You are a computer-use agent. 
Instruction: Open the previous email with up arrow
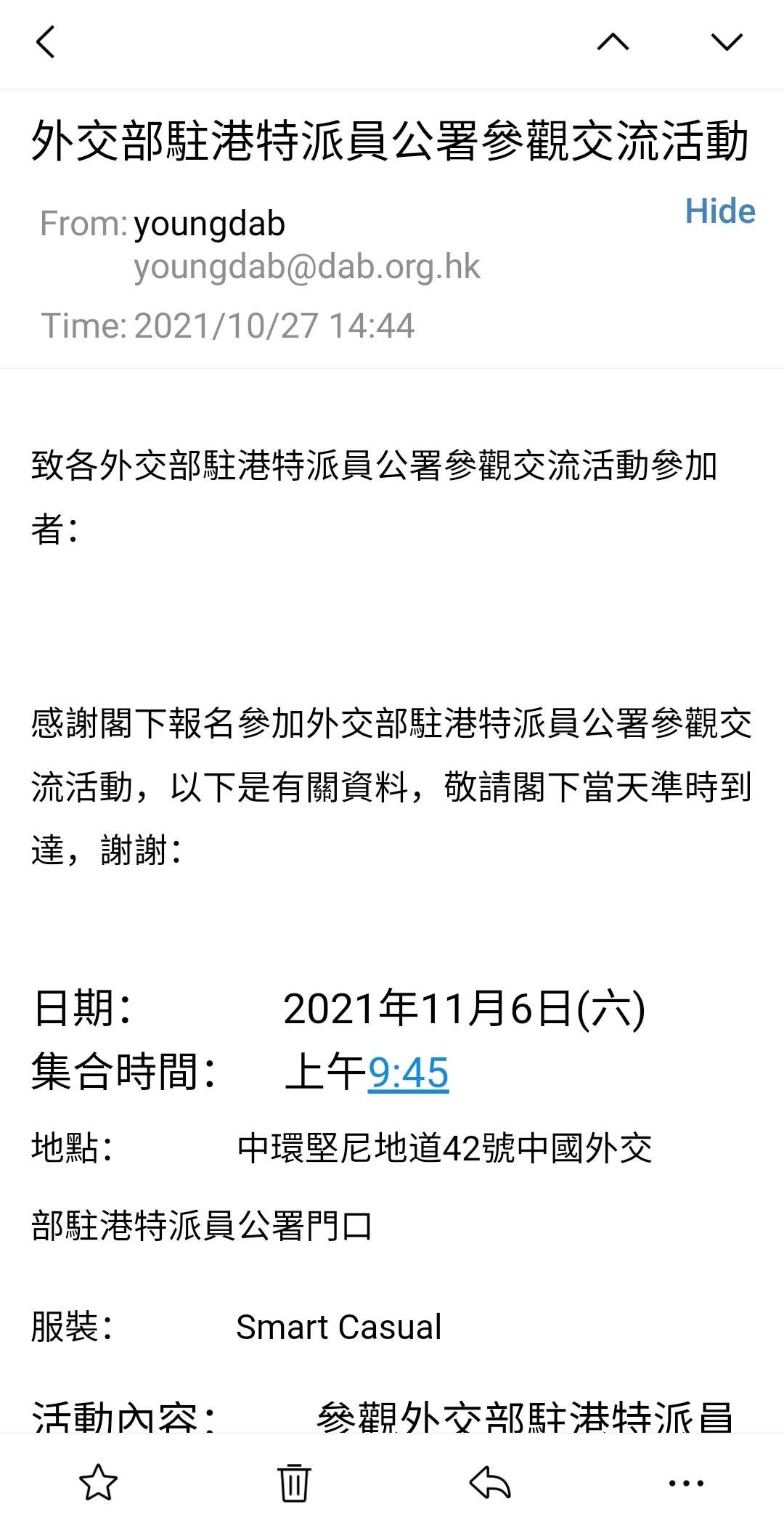coord(613,42)
